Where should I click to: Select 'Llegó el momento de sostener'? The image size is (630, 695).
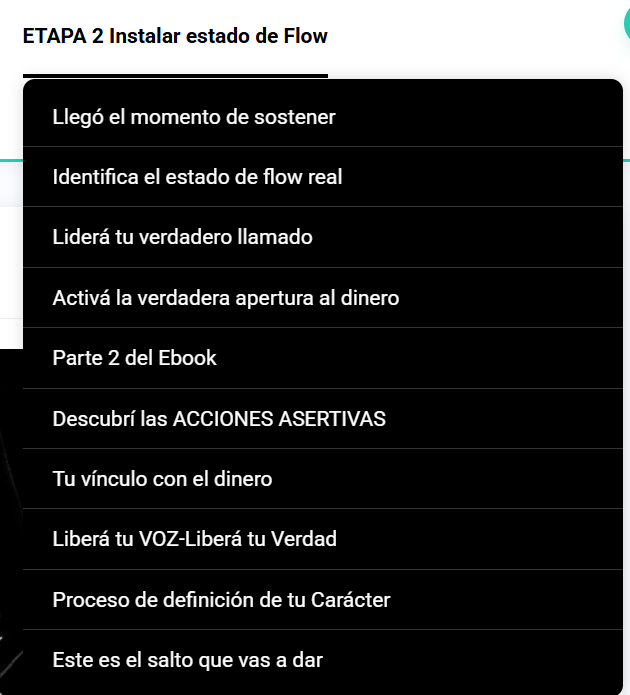tap(194, 117)
